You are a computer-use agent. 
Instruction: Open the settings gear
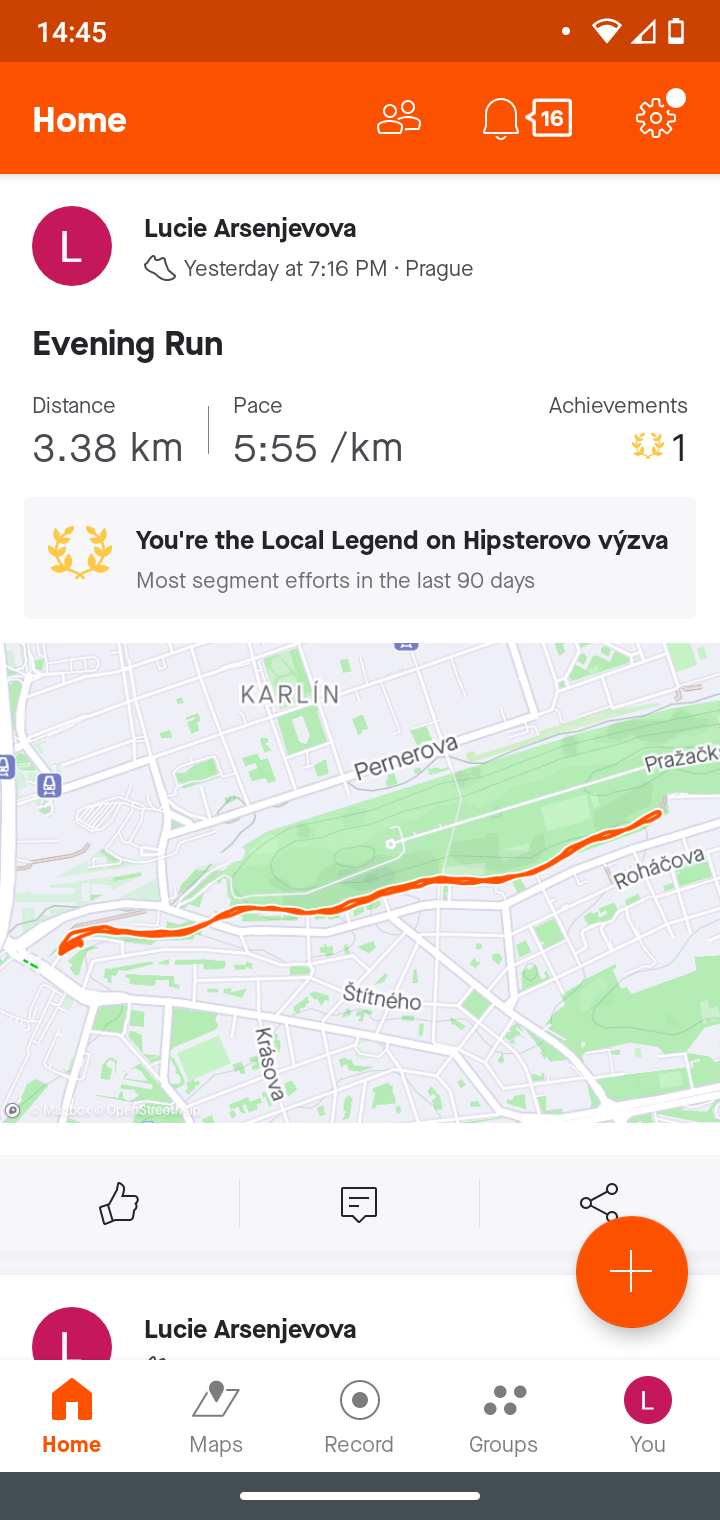[x=656, y=119]
